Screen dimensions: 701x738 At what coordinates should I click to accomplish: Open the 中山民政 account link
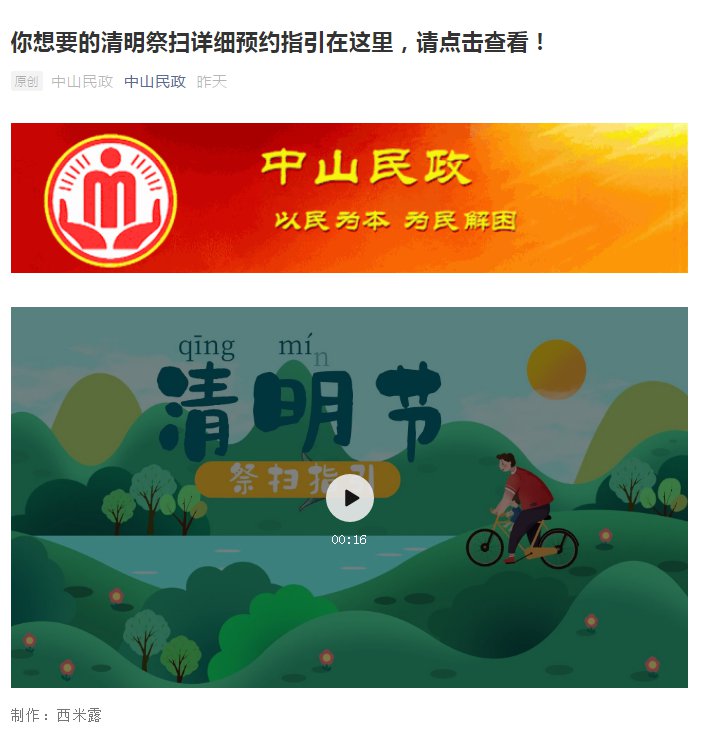click(x=155, y=82)
